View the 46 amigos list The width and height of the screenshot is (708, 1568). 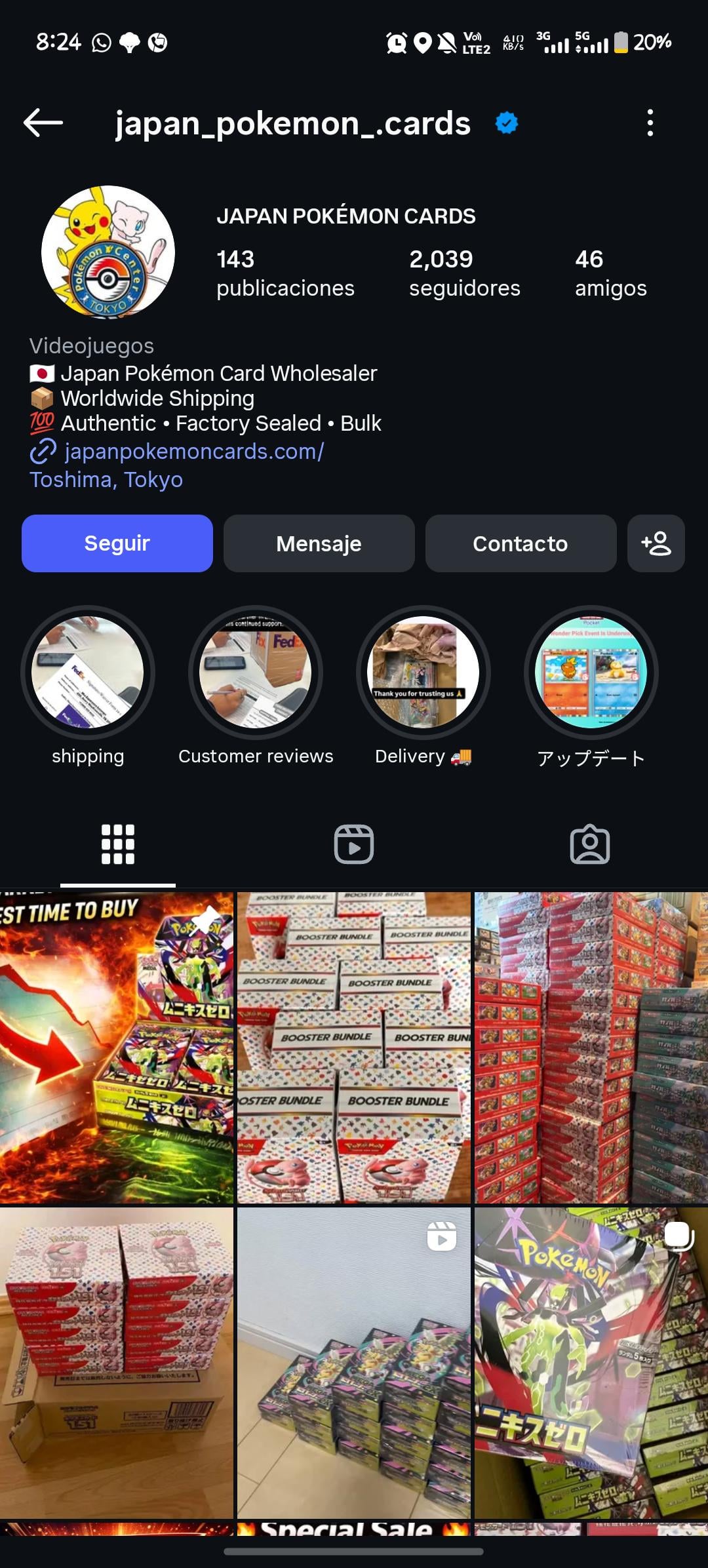(610, 273)
